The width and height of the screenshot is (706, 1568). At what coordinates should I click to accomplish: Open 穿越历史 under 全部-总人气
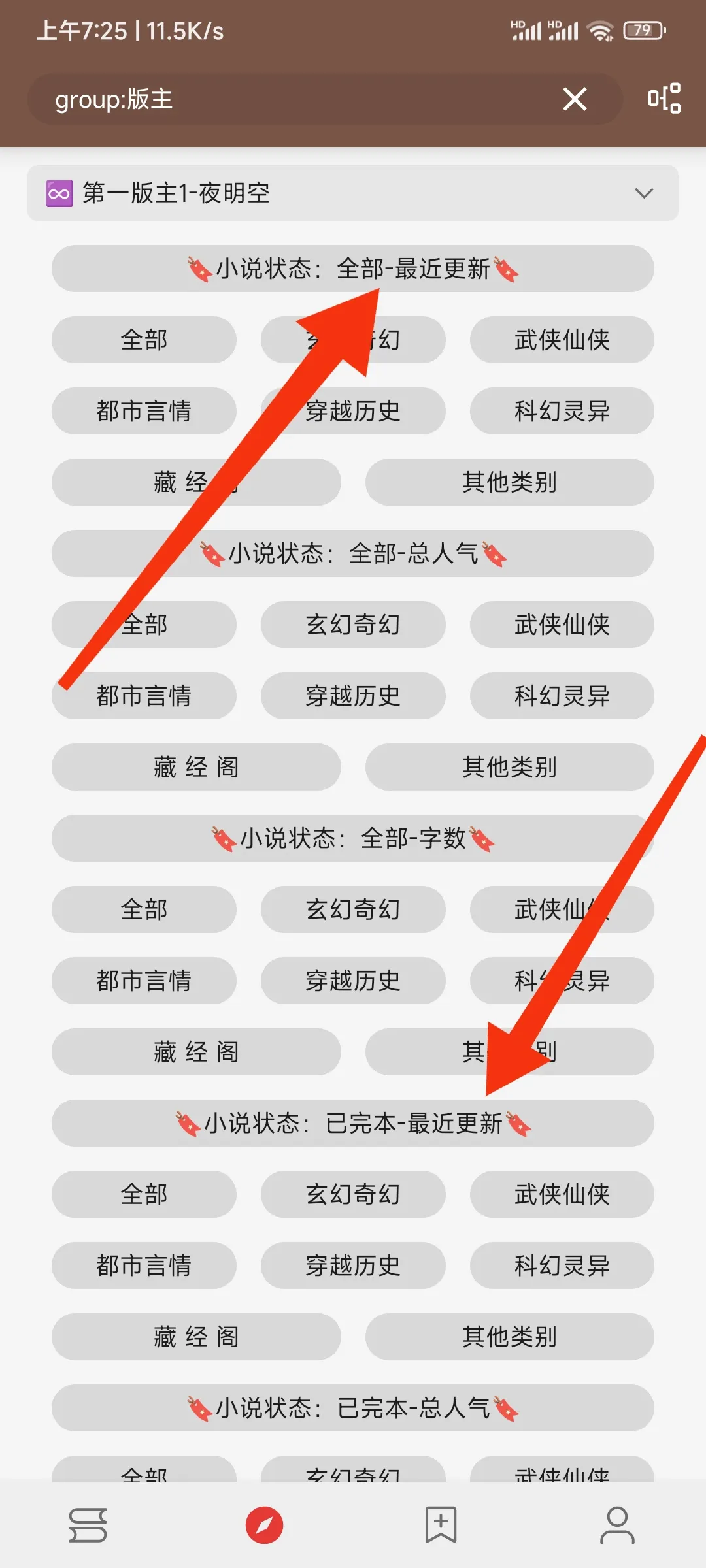[x=353, y=696]
